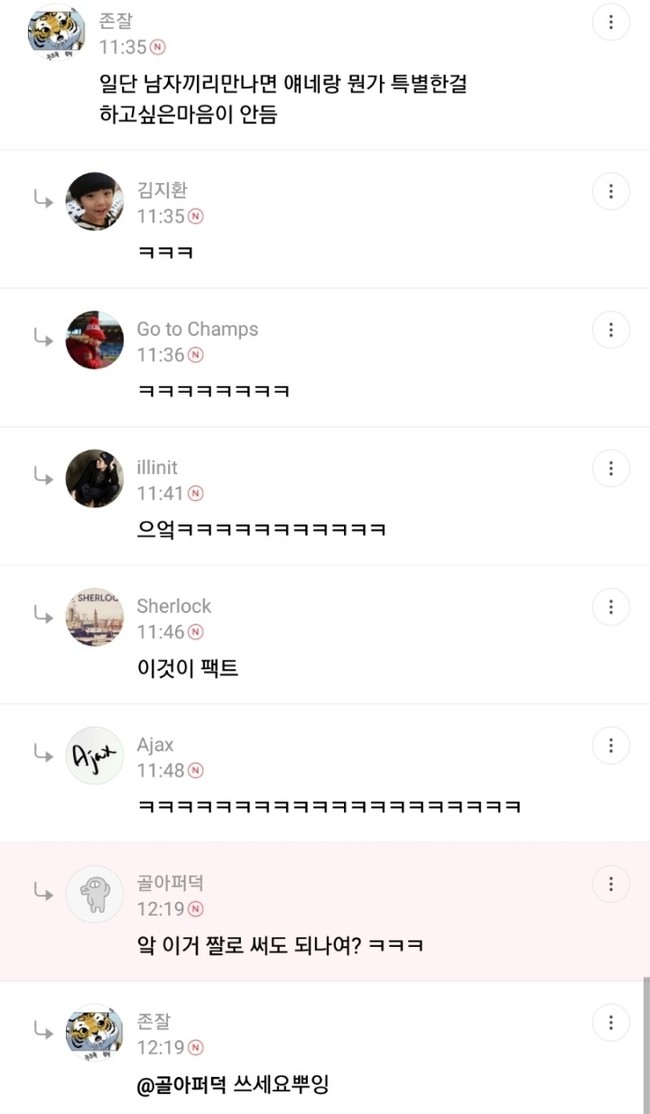Image resolution: width=650 pixels, height=1114 pixels.
Task: Tap the more options on 골아퍼덕's reply
Action: click(x=610, y=883)
